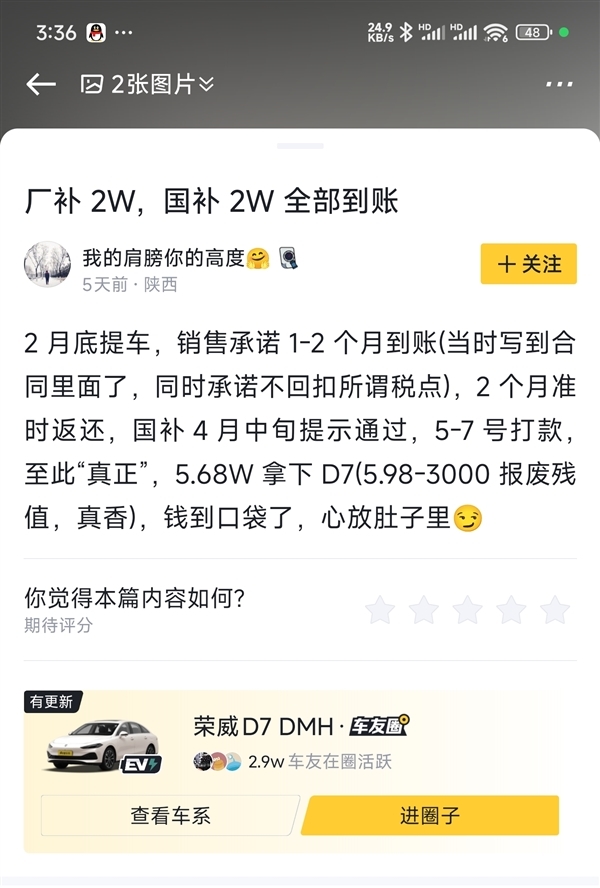The image size is (600, 888).
Task: Follow the author with 关注 button
Action: tap(528, 264)
